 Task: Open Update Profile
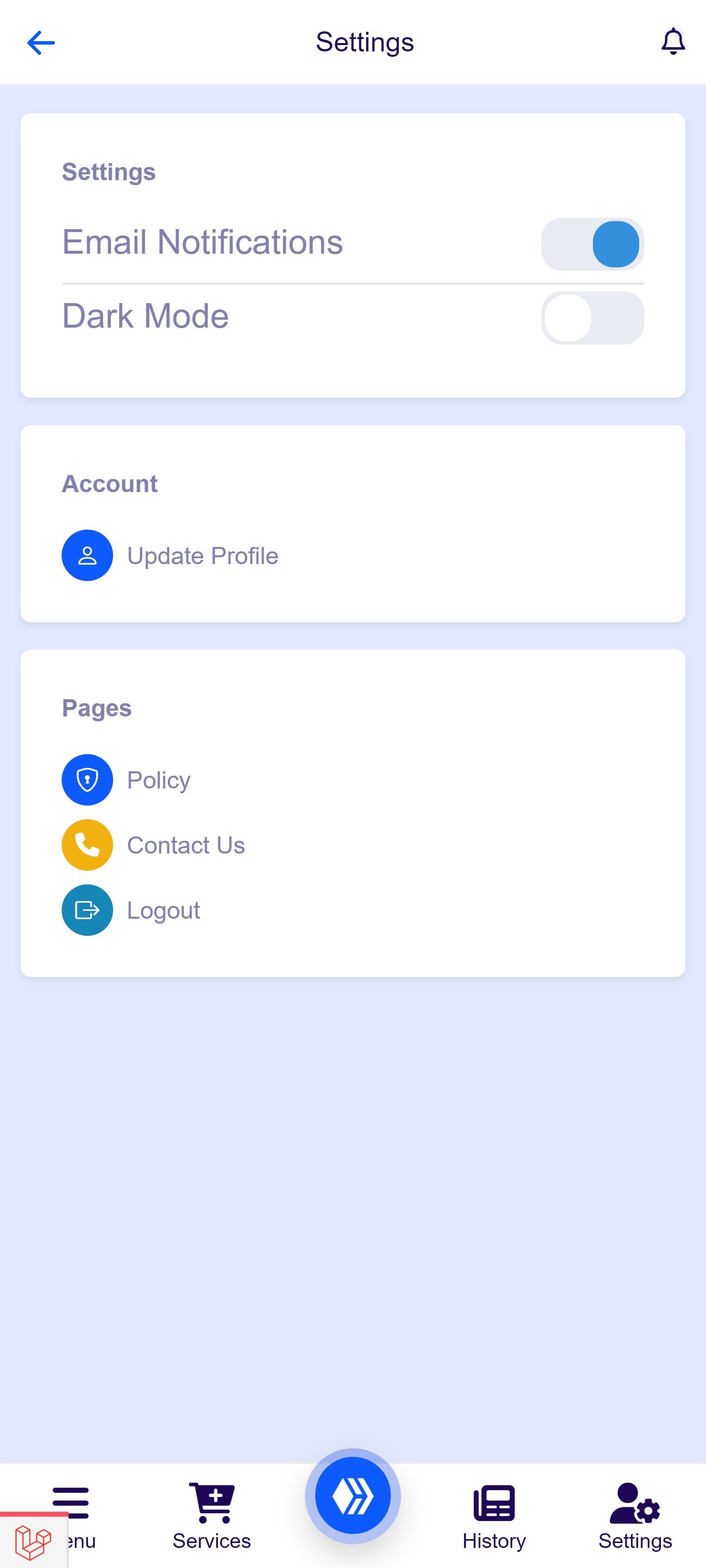click(202, 556)
